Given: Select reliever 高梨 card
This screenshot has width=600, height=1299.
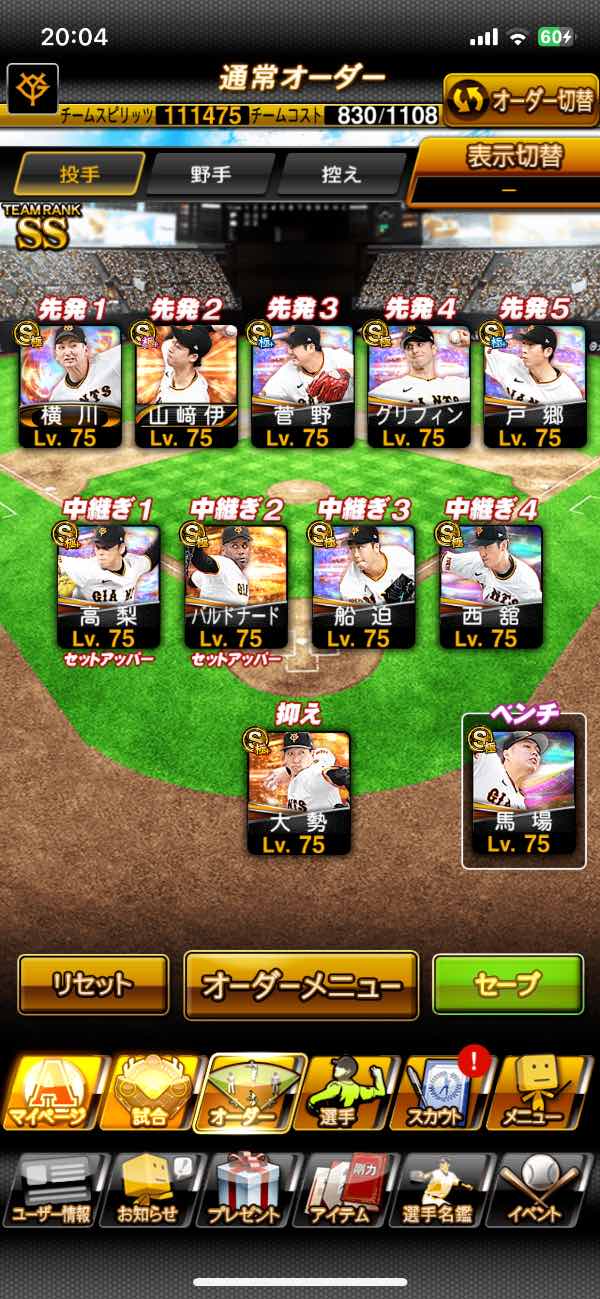Looking at the screenshot, I should tap(108, 586).
